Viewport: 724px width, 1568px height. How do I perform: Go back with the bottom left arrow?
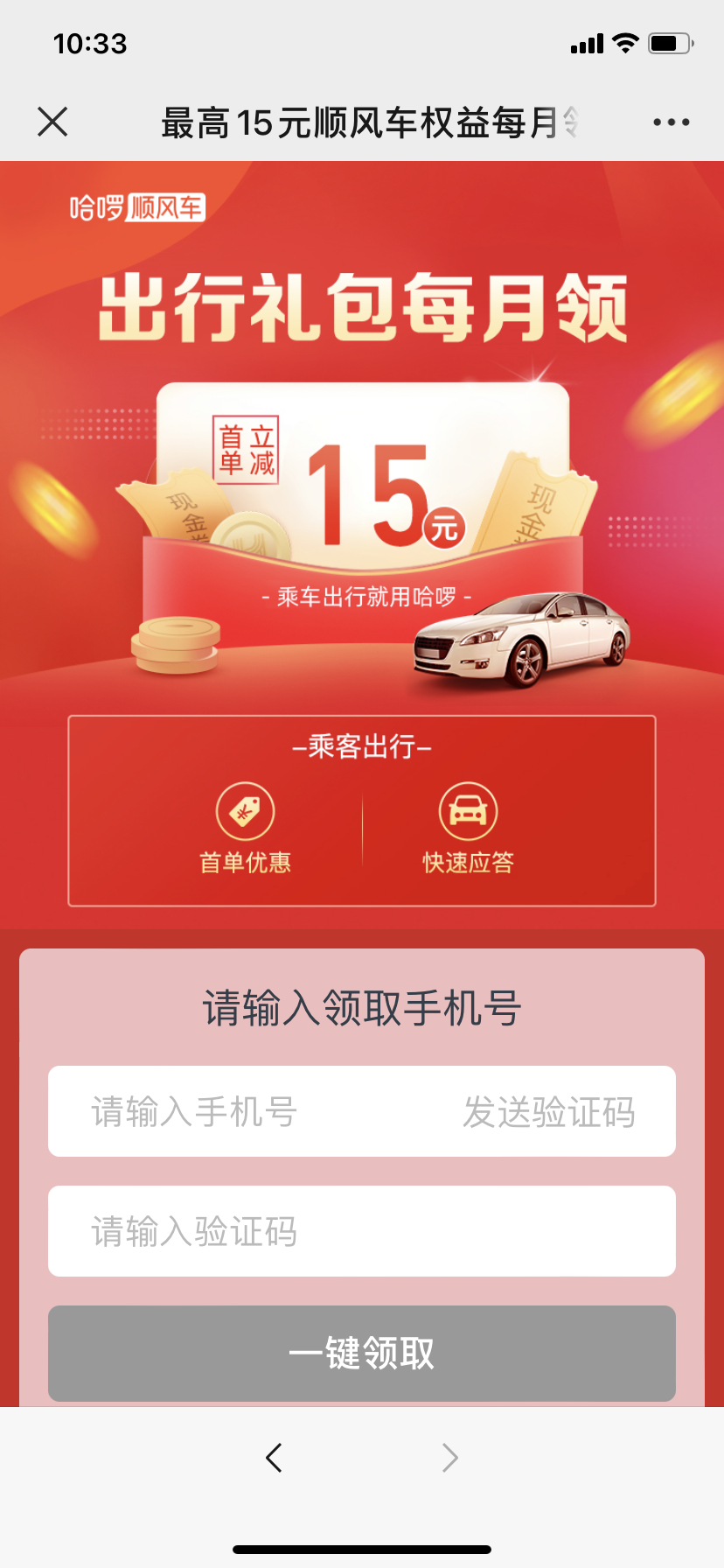[x=274, y=1458]
